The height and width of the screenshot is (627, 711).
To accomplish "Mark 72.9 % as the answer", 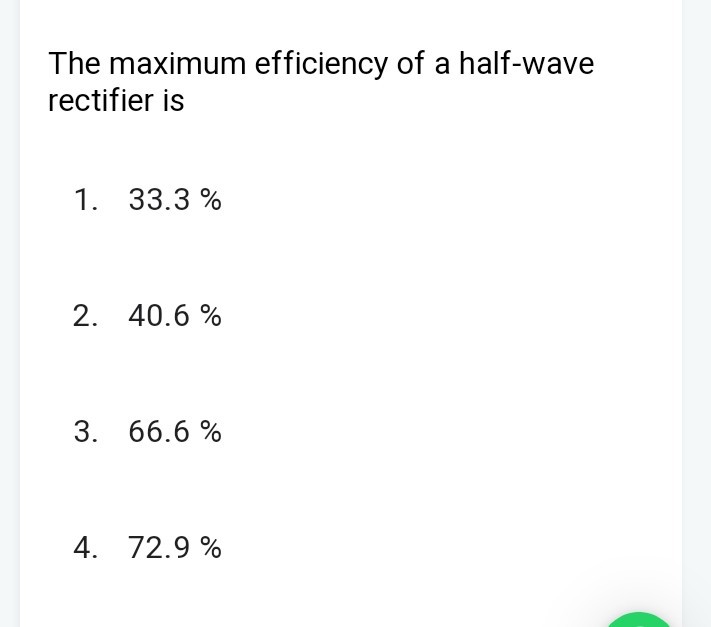I will [174, 548].
